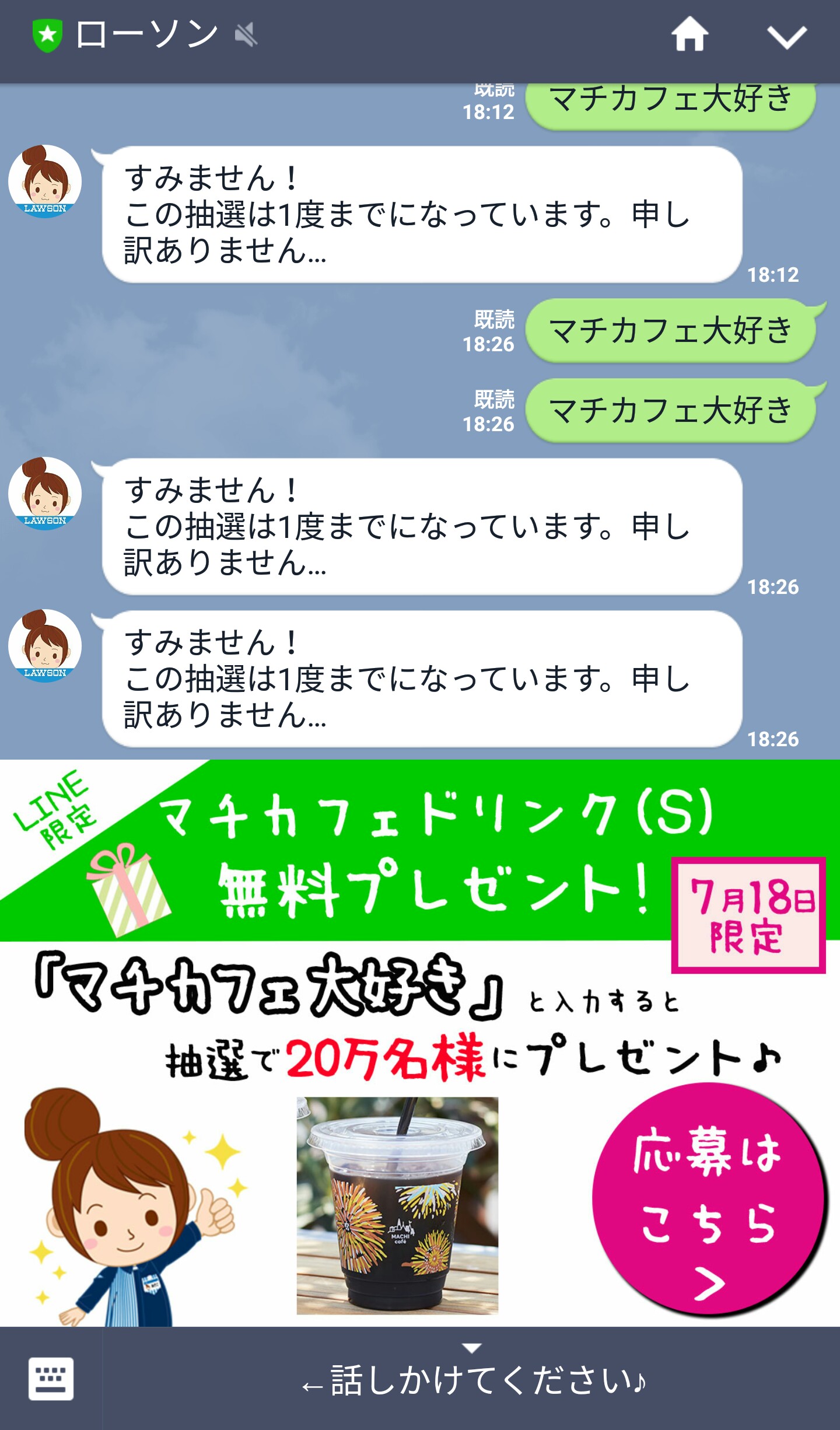
Task: Expand the chat options dropdown chevron
Action: coord(787,37)
